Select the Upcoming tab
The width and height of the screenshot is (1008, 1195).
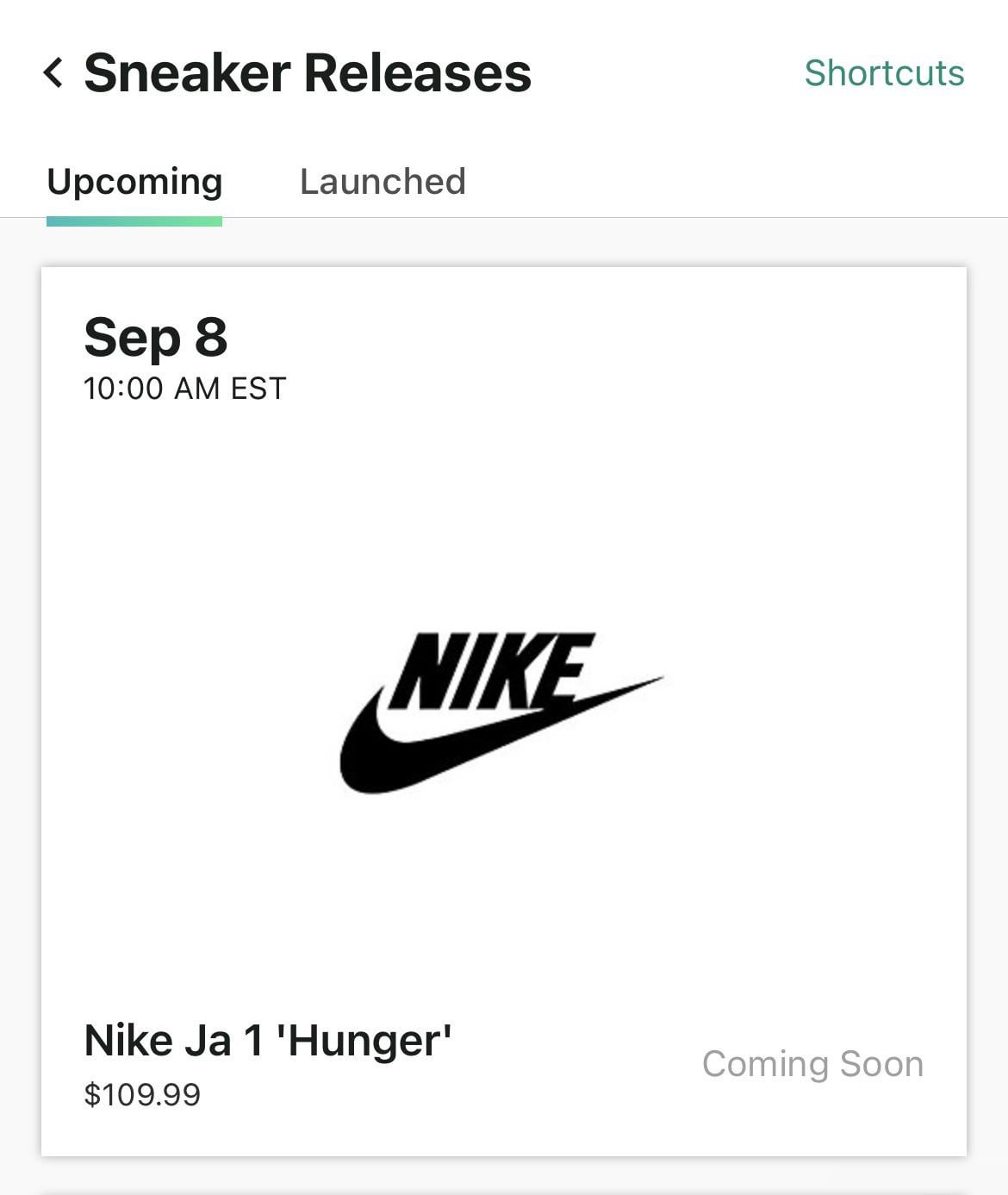pyautogui.click(x=134, y=182)
